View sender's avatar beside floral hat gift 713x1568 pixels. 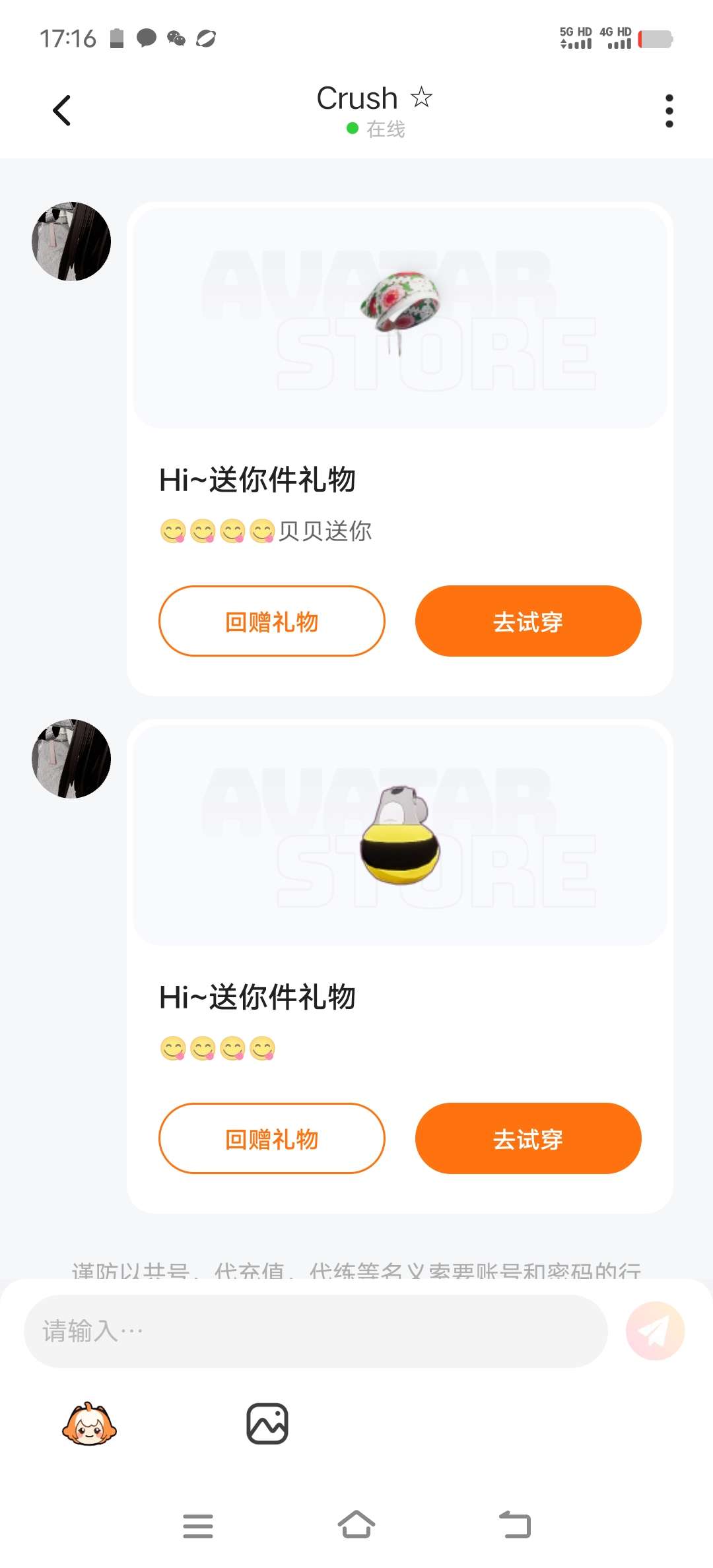pos(71,242)
